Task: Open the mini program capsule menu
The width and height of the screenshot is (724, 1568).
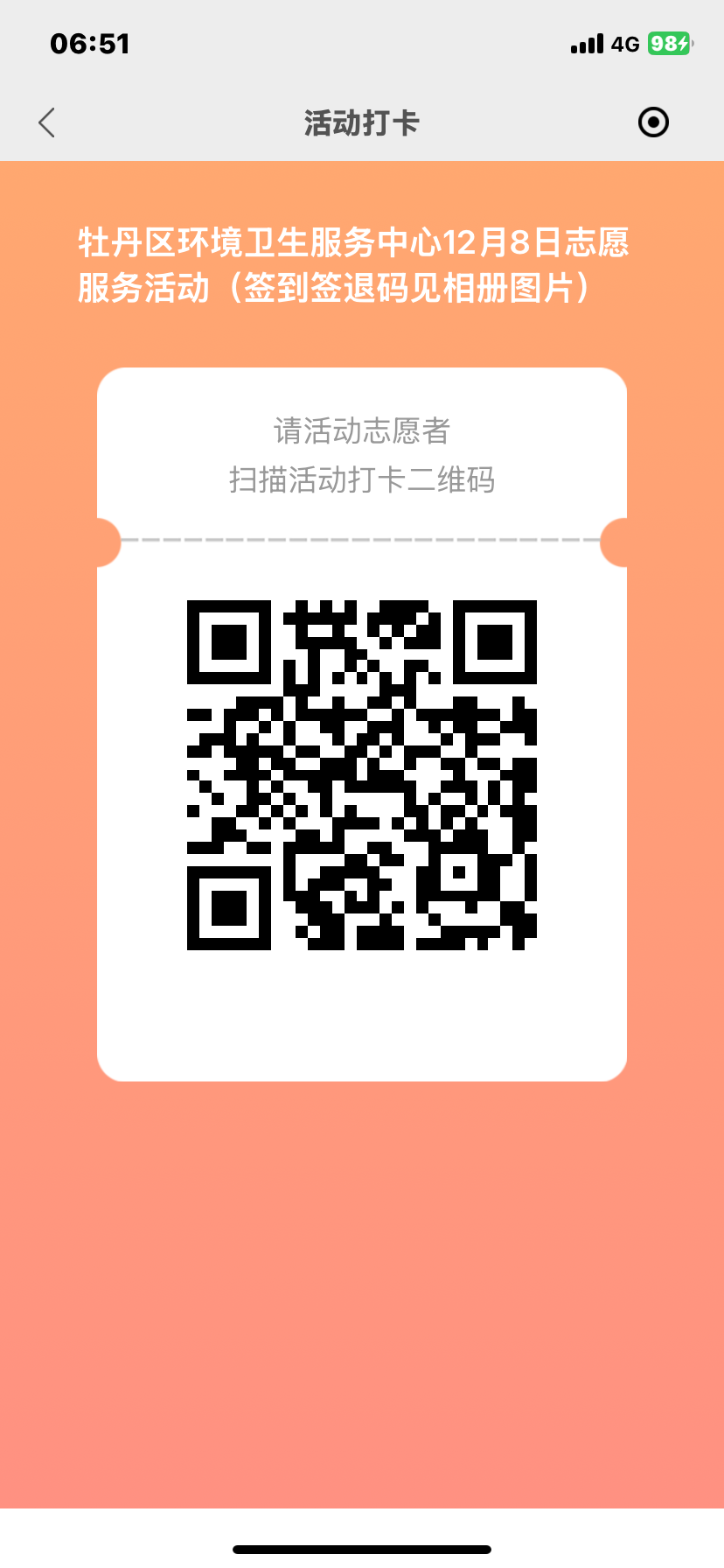Action: [653, 122]
